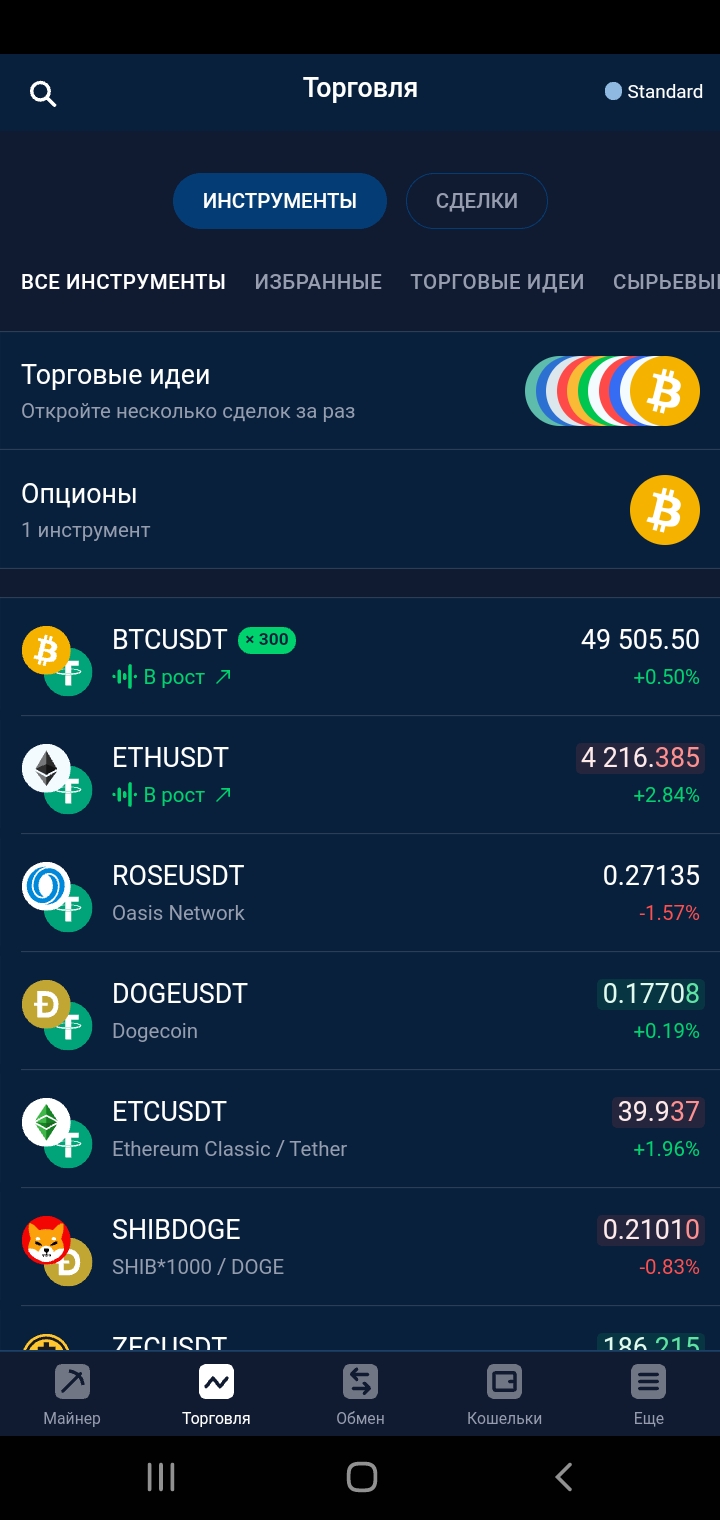
Task: Open the Торговые идеи top tab
Action: click(497, 282)
